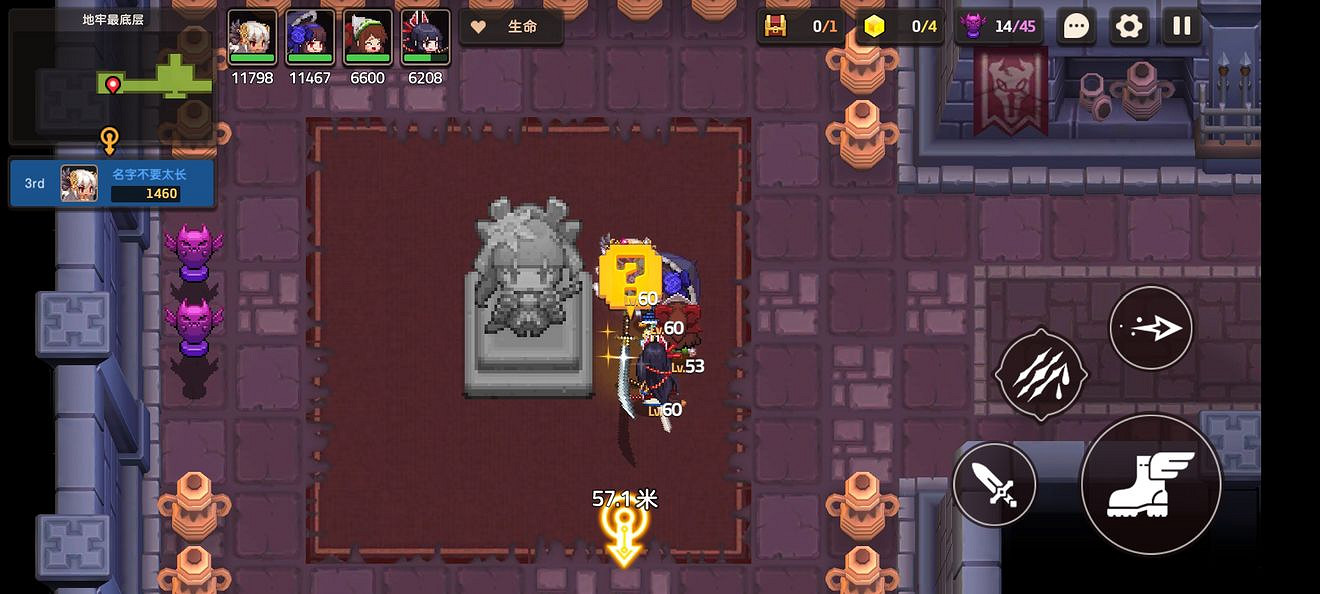Image resolution: width=1320 pixels, height=594 pixels.
Task: Attack with the sword button
Action: click(994, 485)
